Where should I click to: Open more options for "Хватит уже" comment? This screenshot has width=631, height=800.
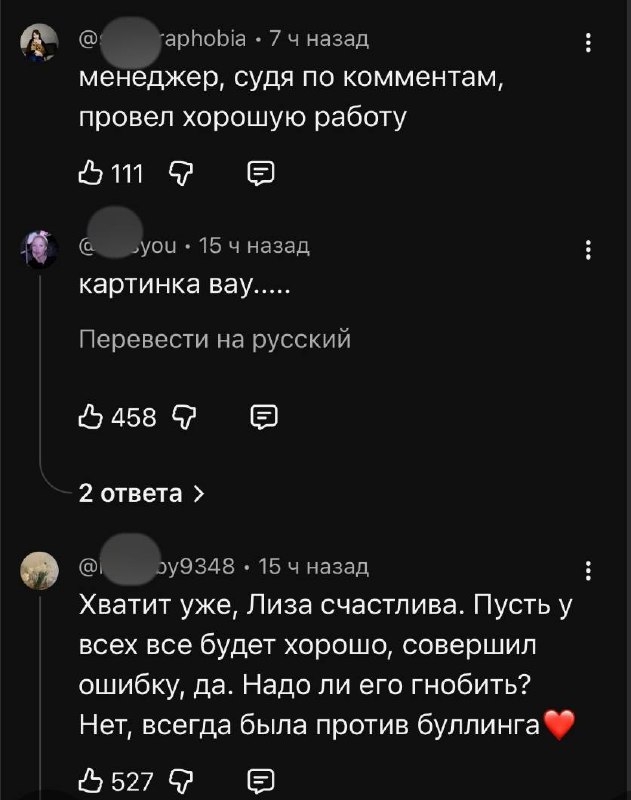pyautogui.click(x=588, y=571)
